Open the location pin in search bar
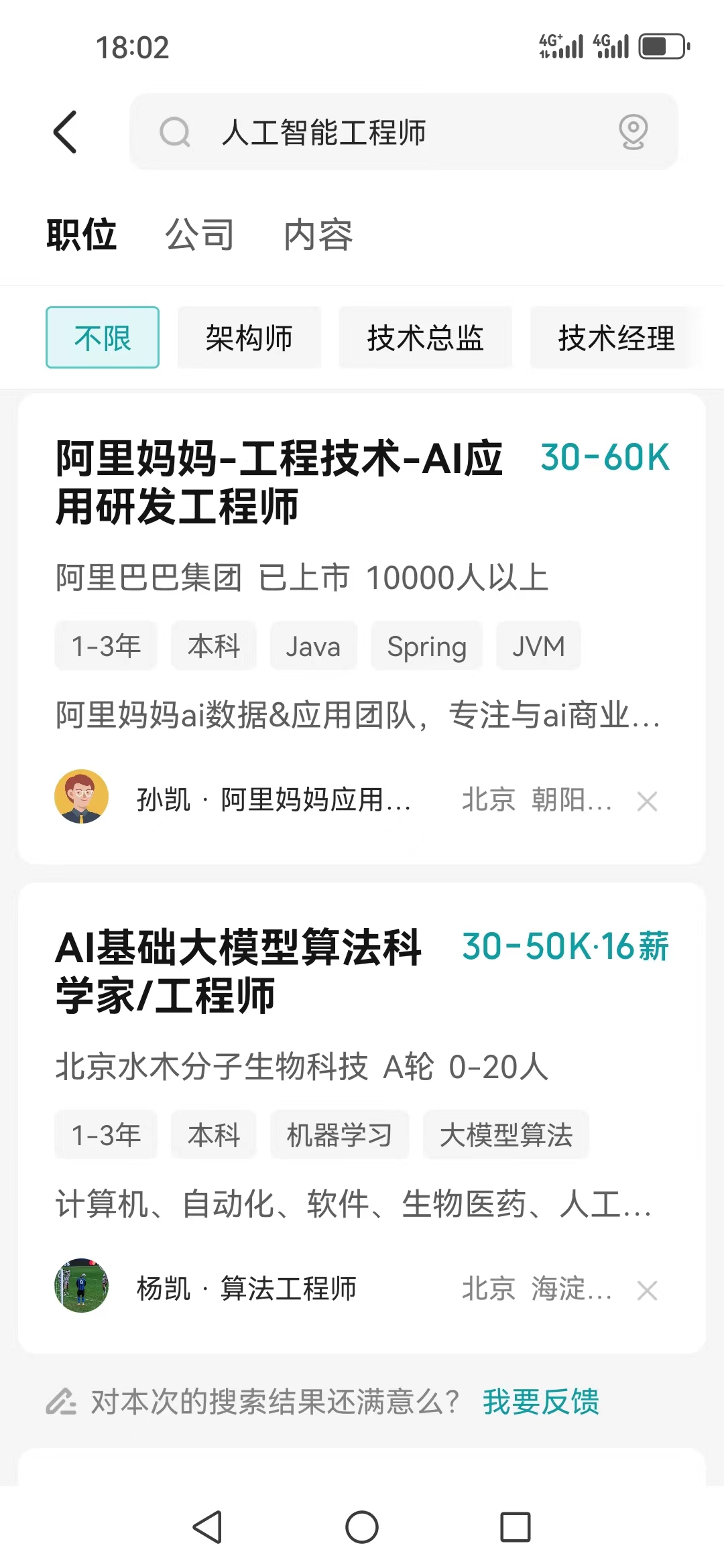Viewport: 724px width, 1568px height. tap(633, 132)
